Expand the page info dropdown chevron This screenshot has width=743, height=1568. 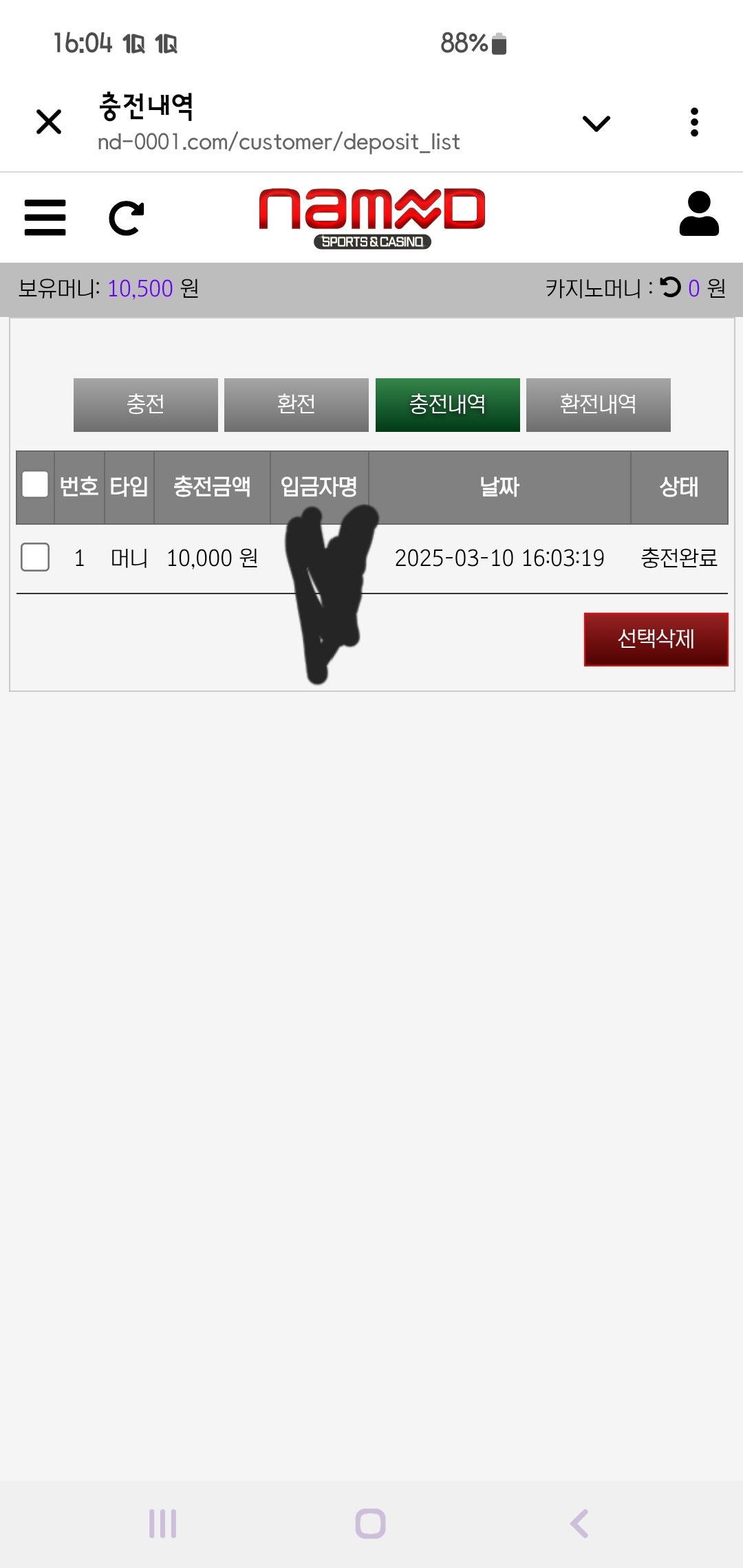click(596, 124)
